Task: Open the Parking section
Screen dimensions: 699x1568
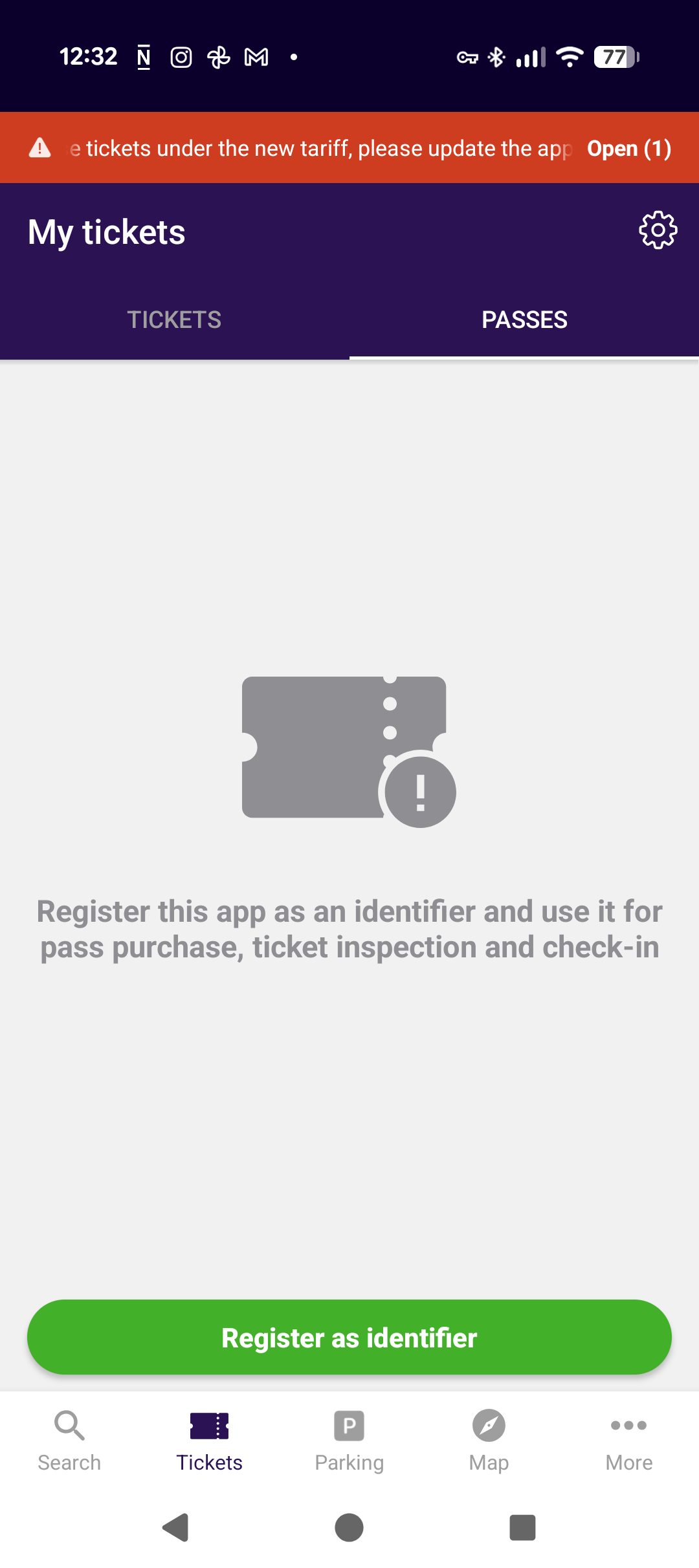Action: (x=349, y=1440)
